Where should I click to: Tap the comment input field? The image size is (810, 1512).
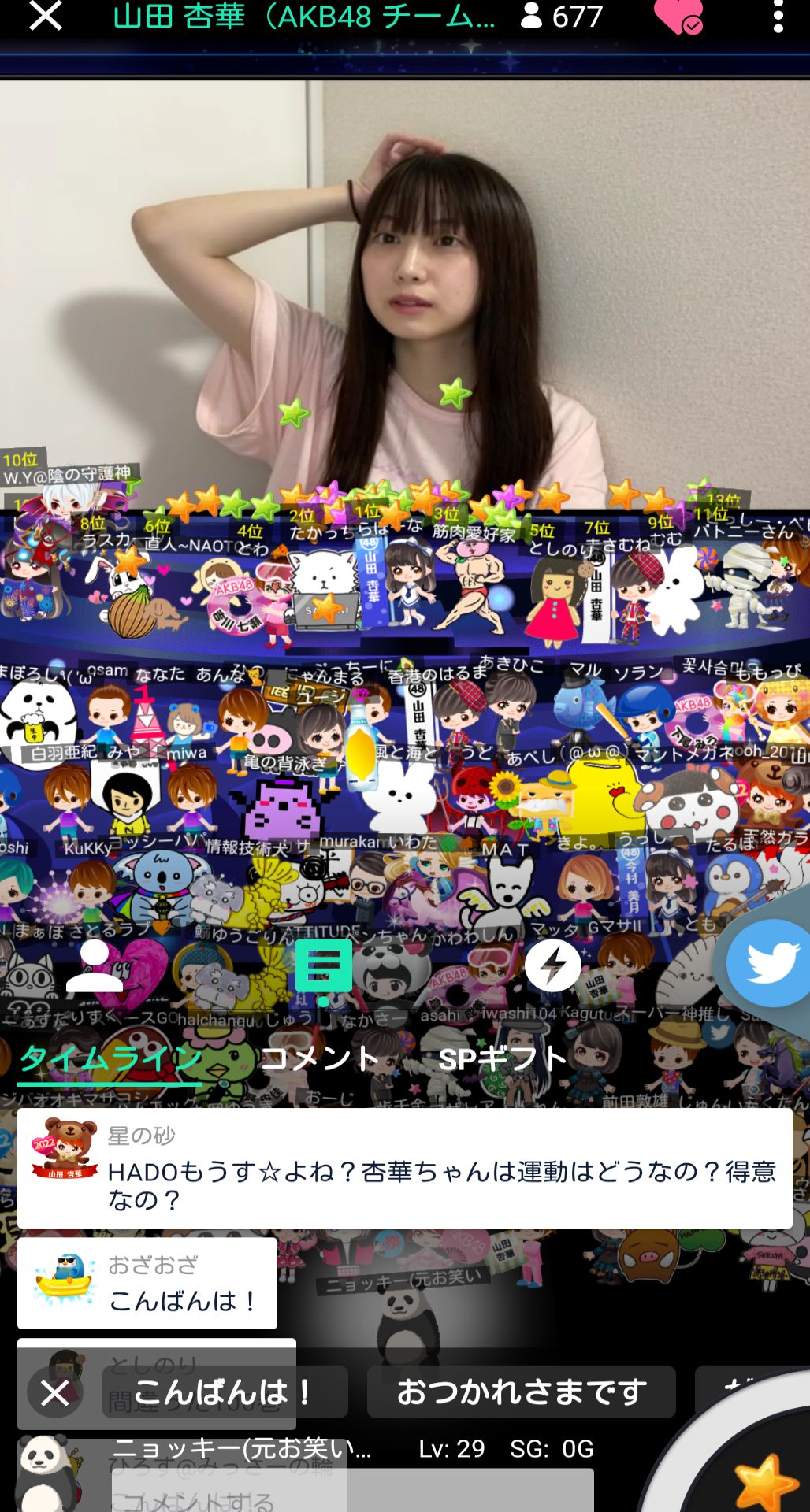tap(352, 1490)
